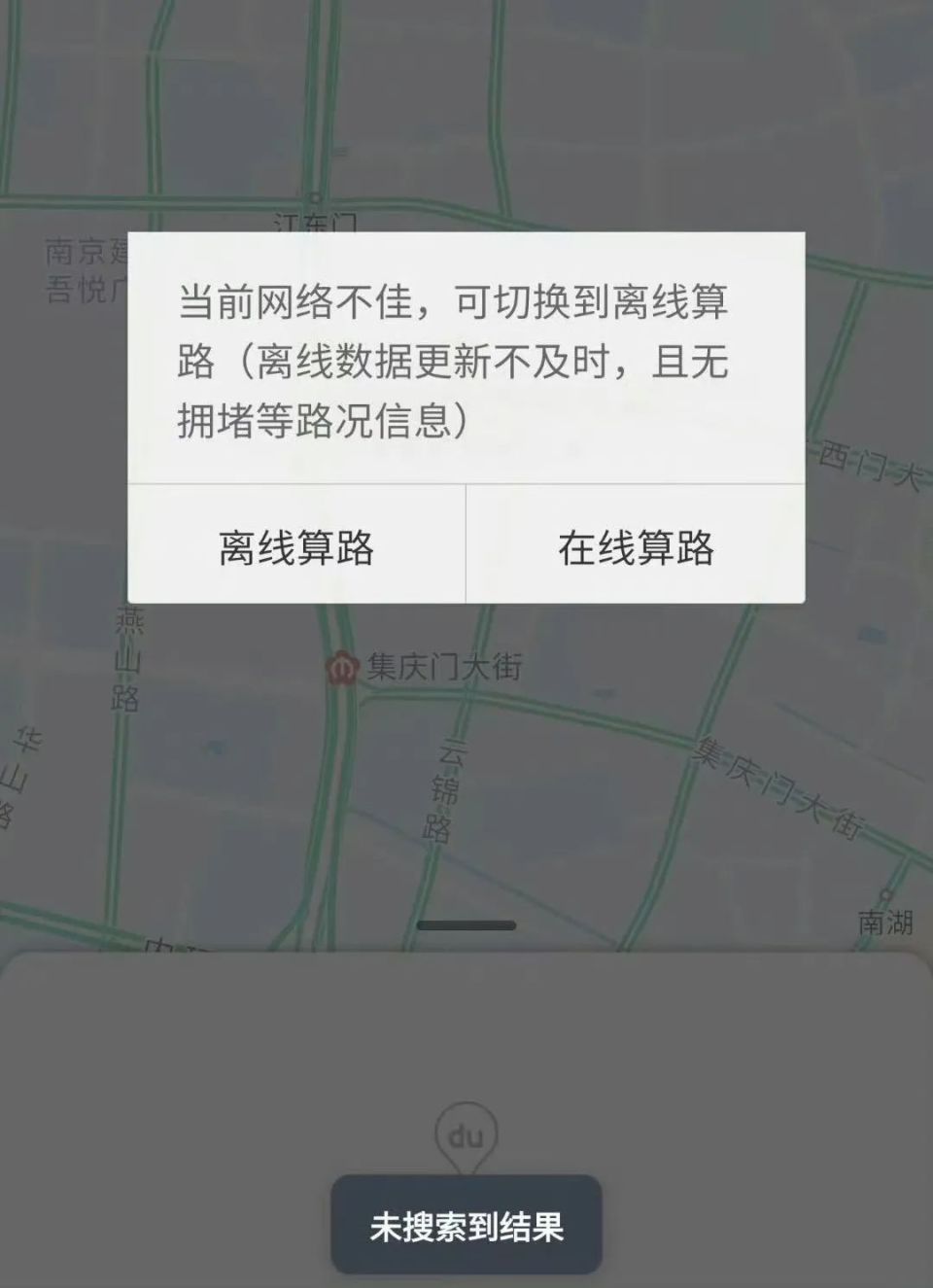The width and height of the screenshot is (933, 1288).
Task: Choose 离线算路 offline route calculation
Action: coord(296,547)
